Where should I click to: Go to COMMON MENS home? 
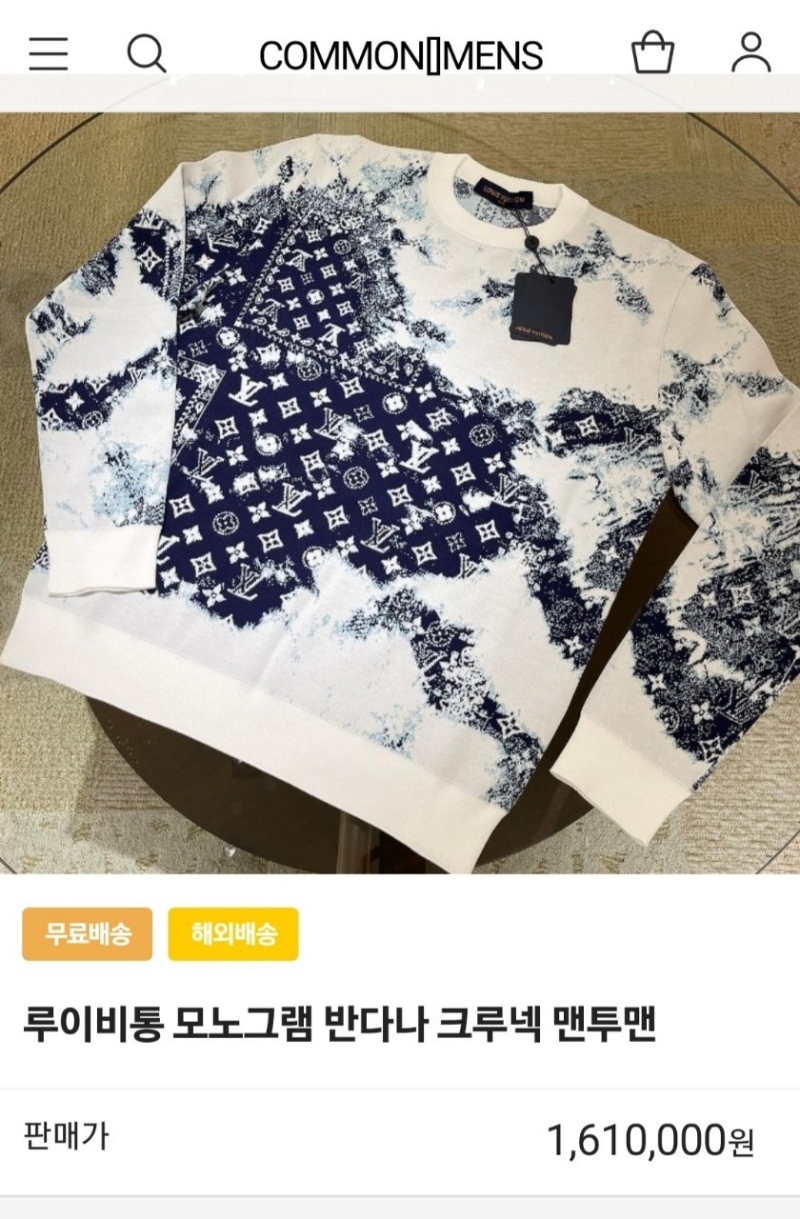pyautogui.click(x=400, y=55)
